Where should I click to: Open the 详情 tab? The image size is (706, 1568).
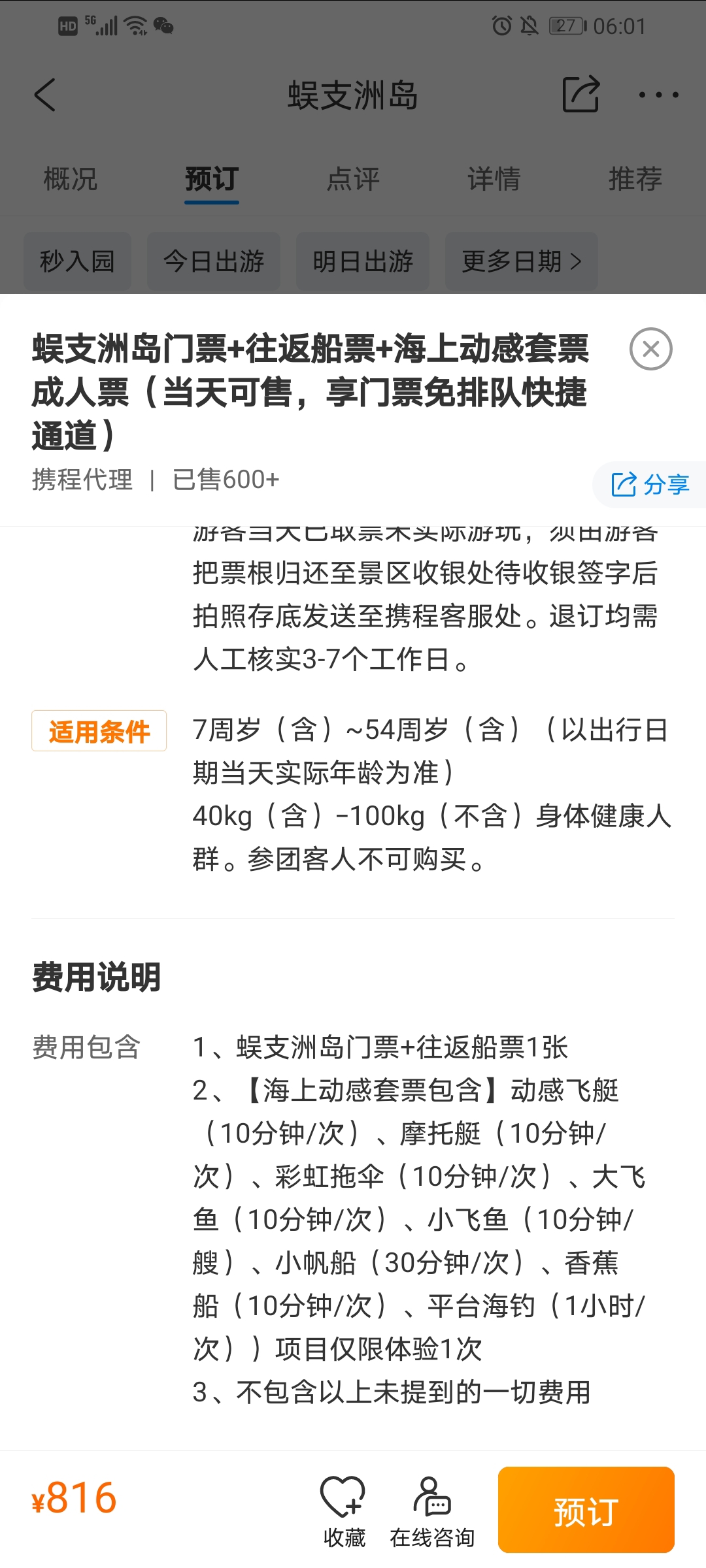click(494, 178)
